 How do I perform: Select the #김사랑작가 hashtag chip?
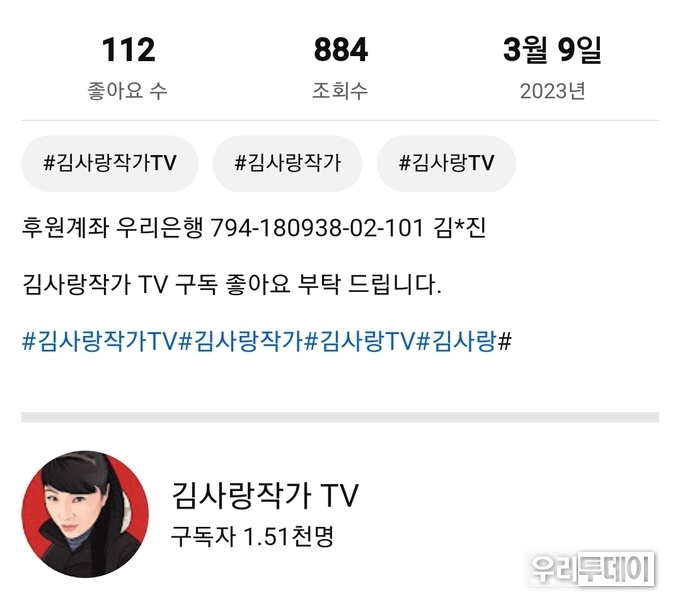click(287, 163)
